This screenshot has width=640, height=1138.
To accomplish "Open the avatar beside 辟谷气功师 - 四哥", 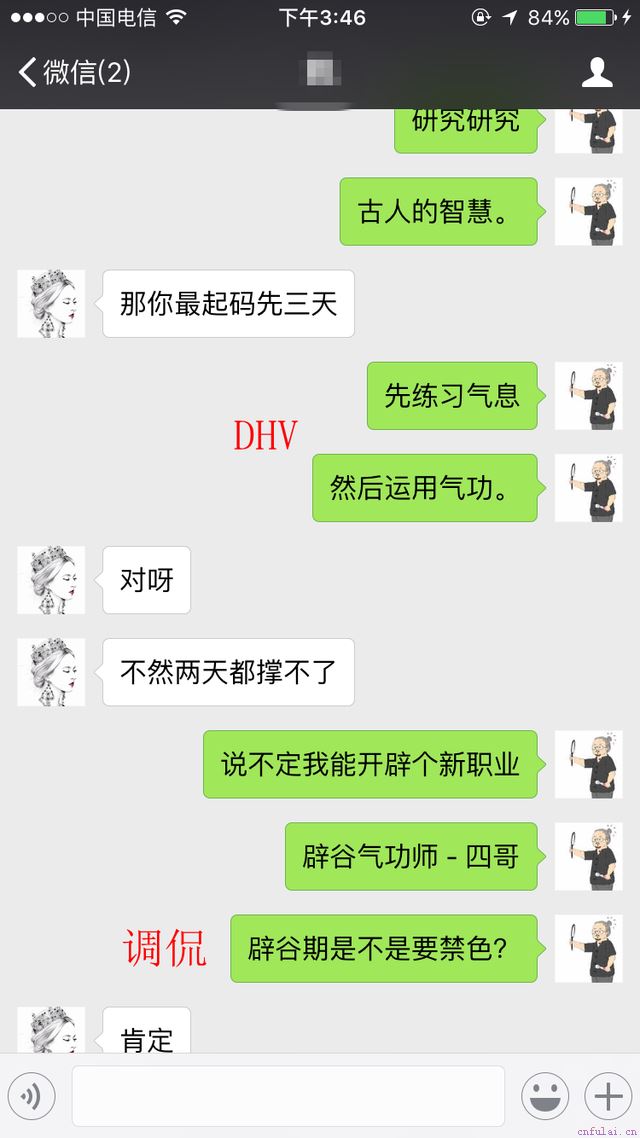I will (x=588, y=856).
